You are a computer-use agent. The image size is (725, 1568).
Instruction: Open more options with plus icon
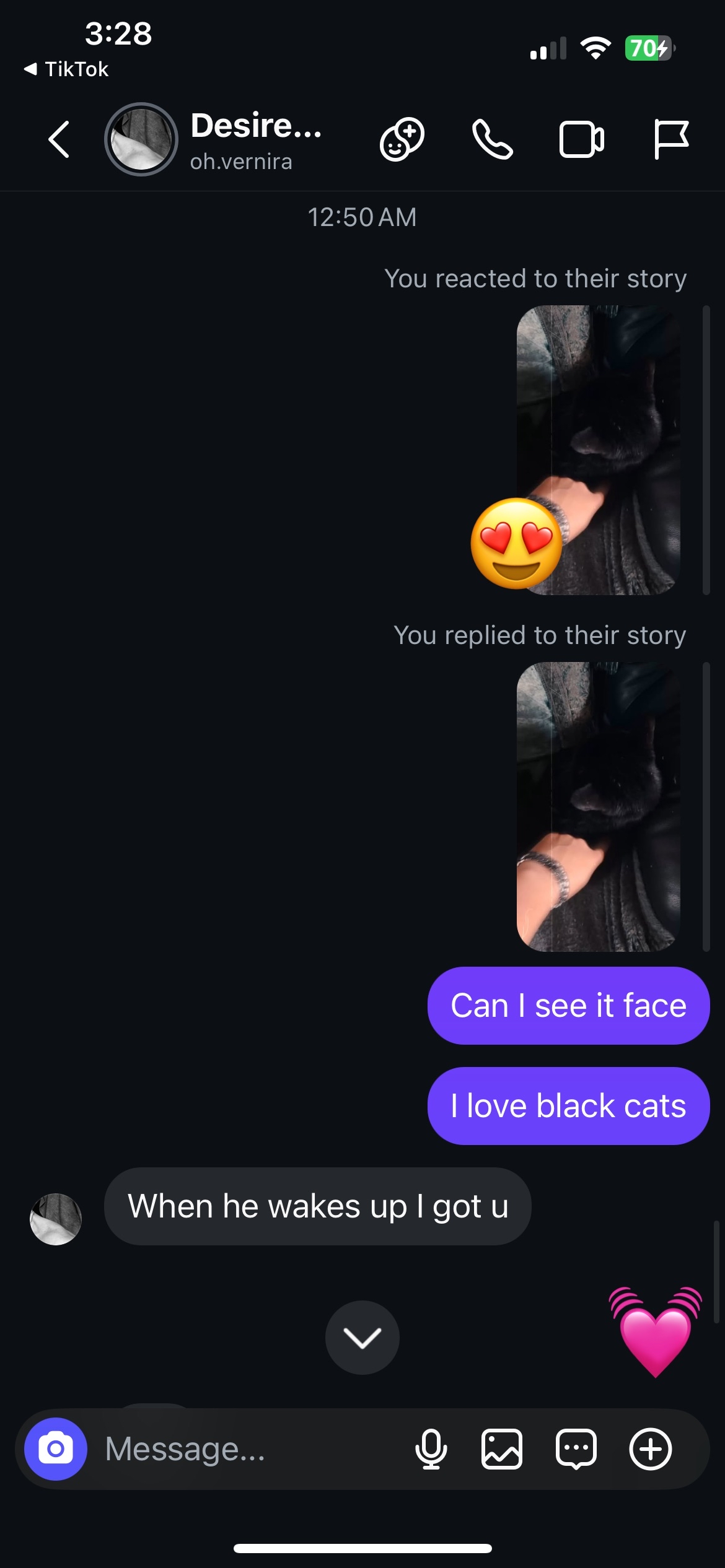coord(651,1449)
